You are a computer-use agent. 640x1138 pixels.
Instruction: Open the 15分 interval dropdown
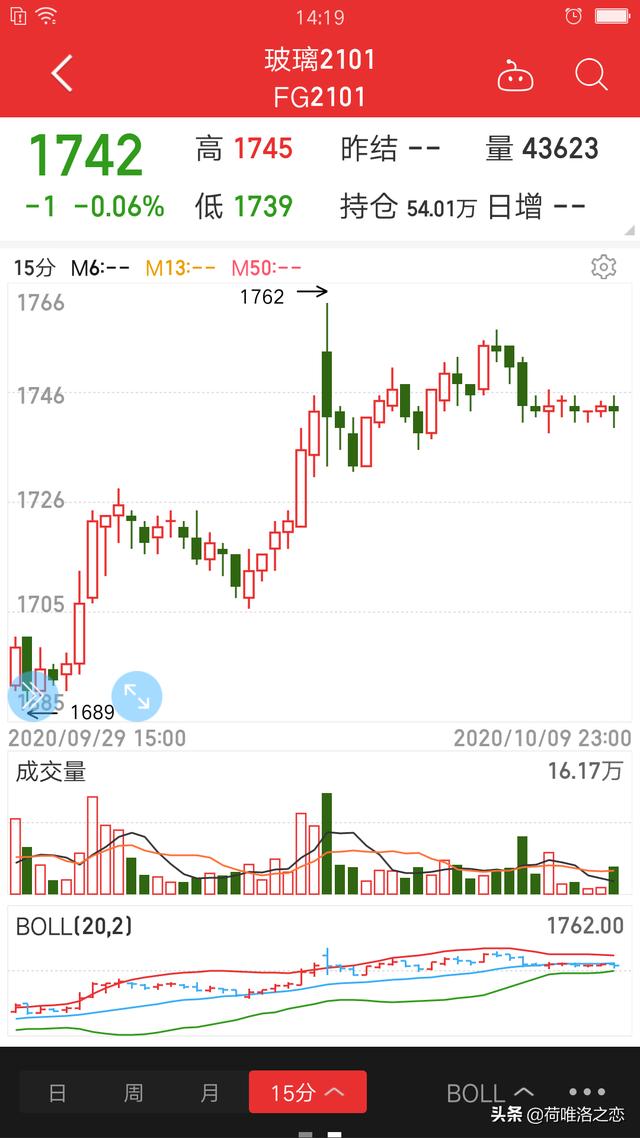(x=308, y=1092)
